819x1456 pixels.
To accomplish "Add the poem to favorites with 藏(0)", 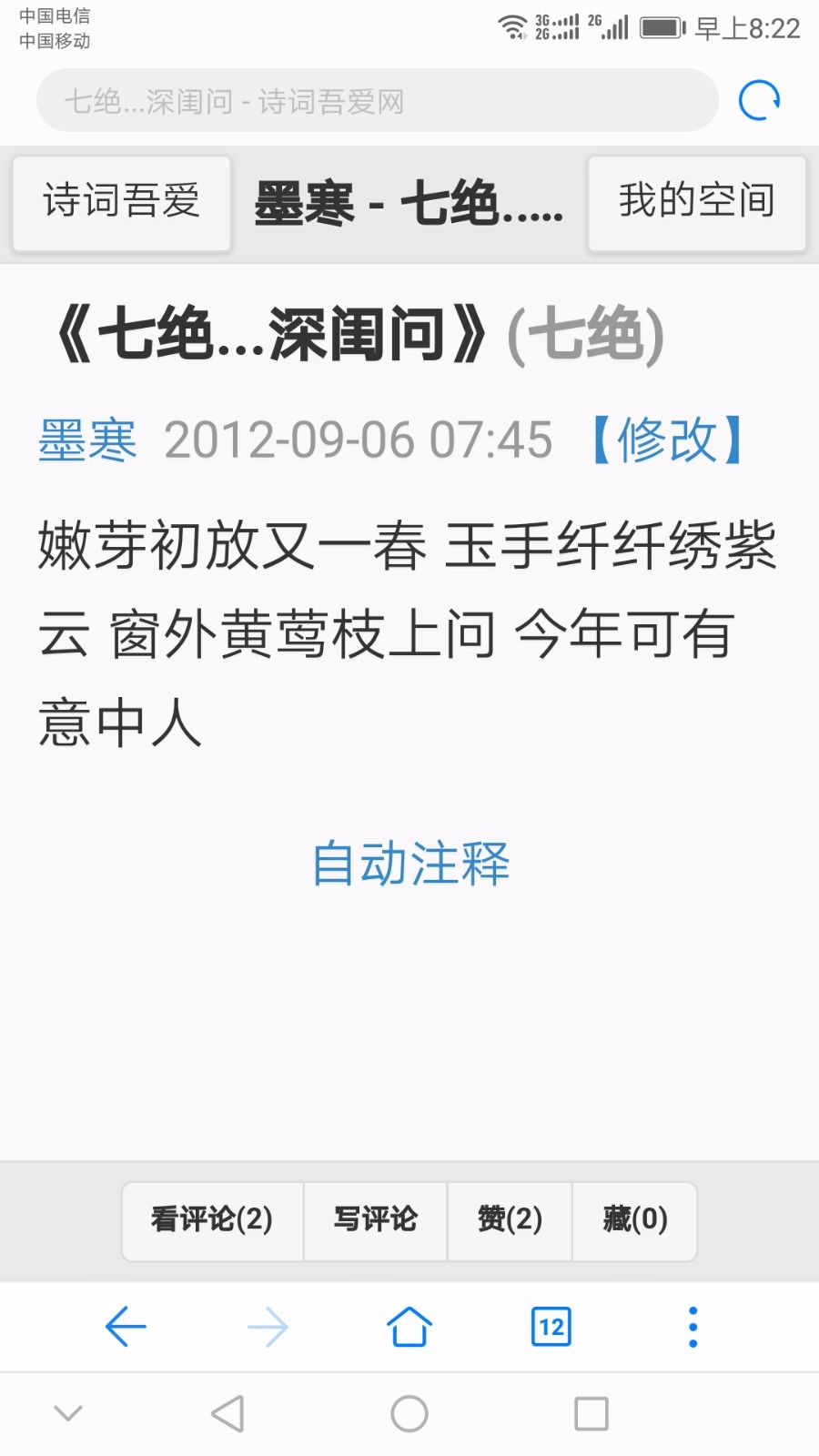I will 635,1219.
